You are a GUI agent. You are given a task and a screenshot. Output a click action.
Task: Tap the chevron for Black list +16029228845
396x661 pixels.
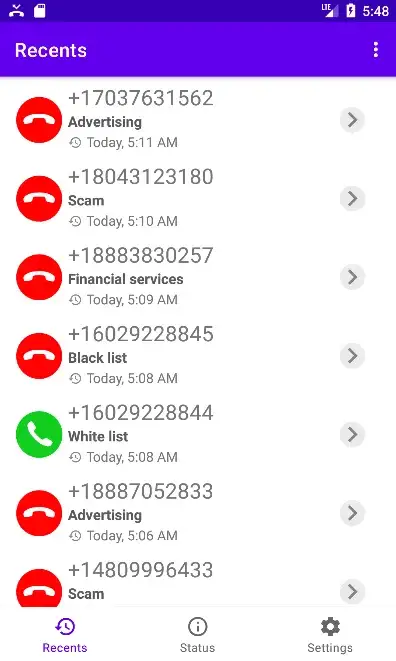click(x=352, y=356)
